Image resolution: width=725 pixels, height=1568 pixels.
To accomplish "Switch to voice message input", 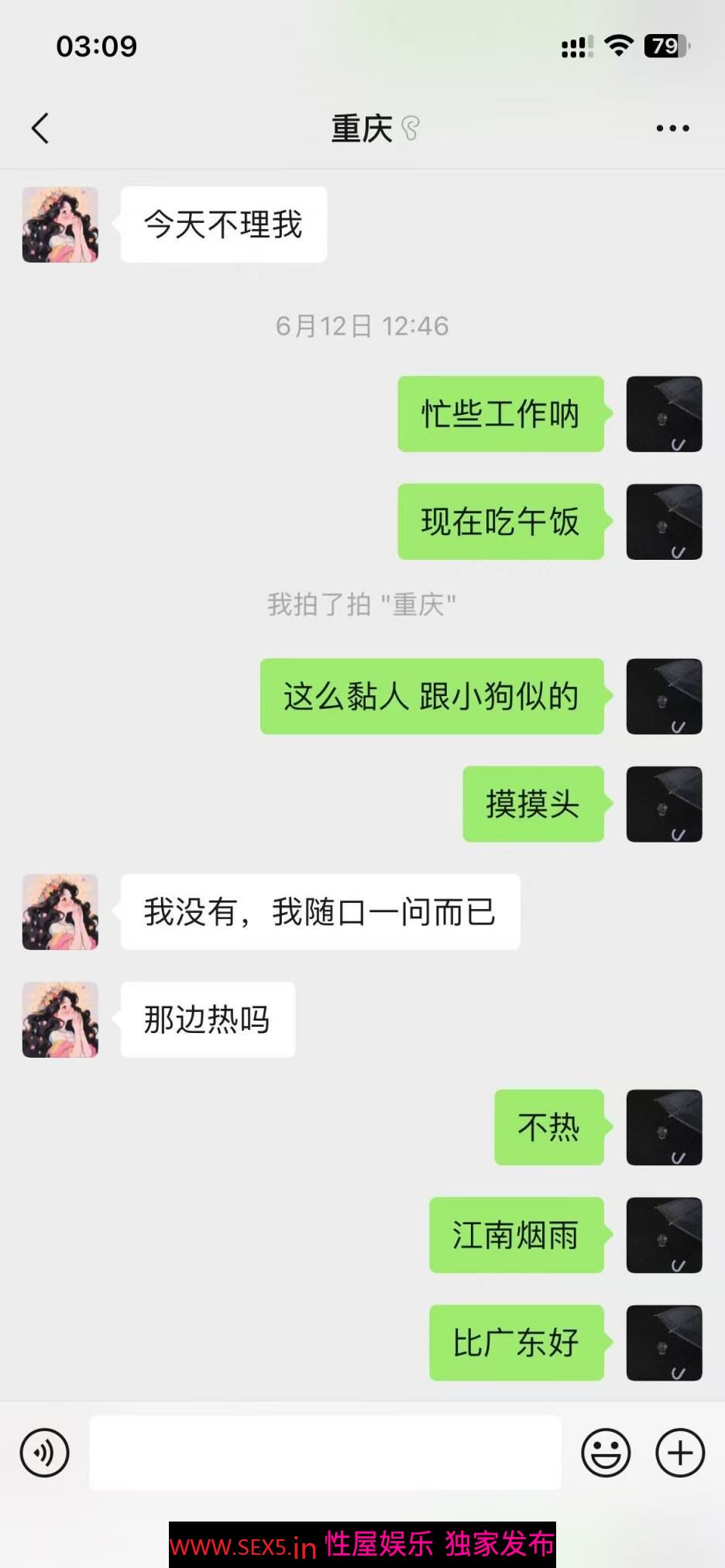I will 45,1453.
